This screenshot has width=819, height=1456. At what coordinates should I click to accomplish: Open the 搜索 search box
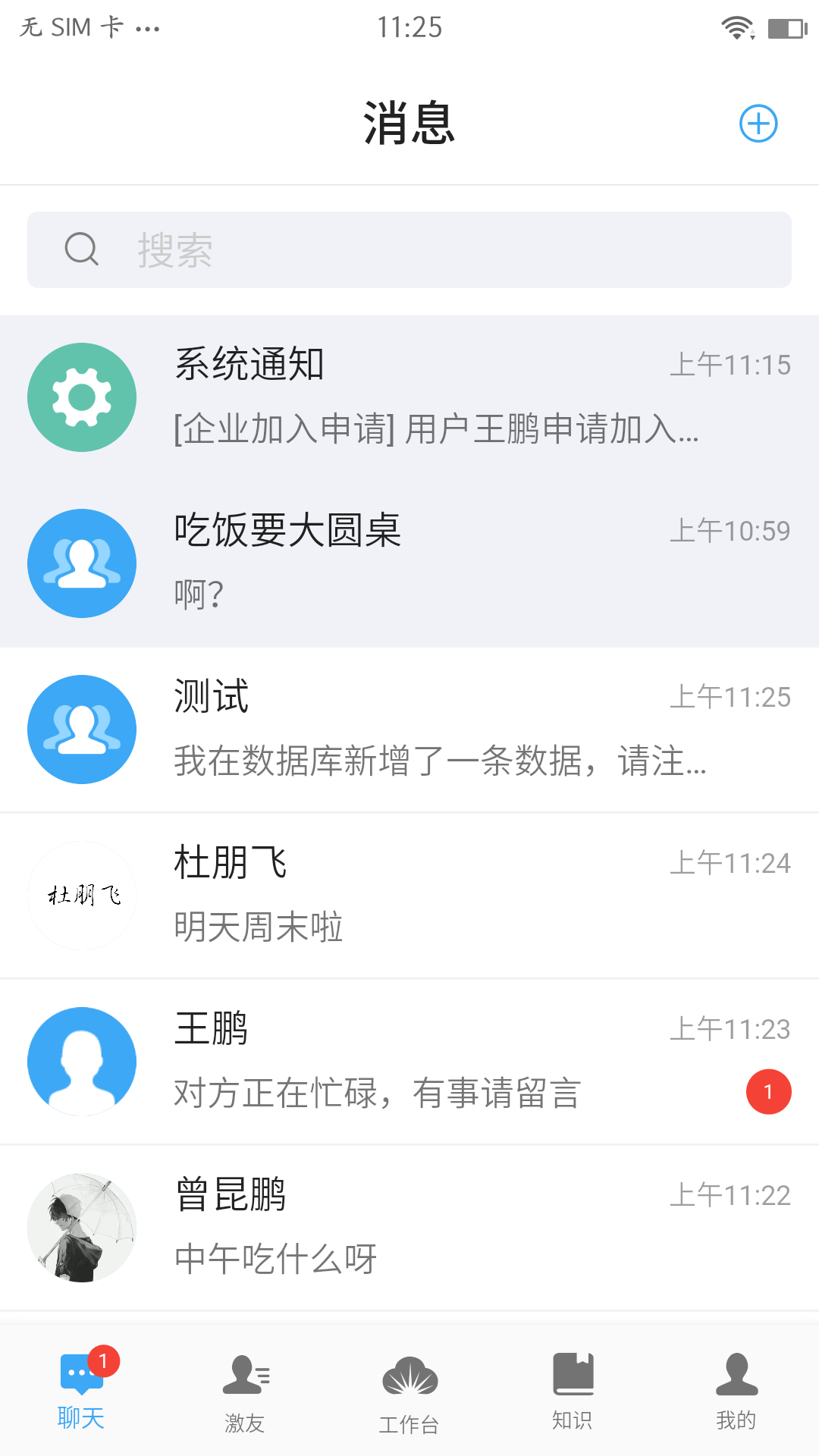[x=409, y=249]
